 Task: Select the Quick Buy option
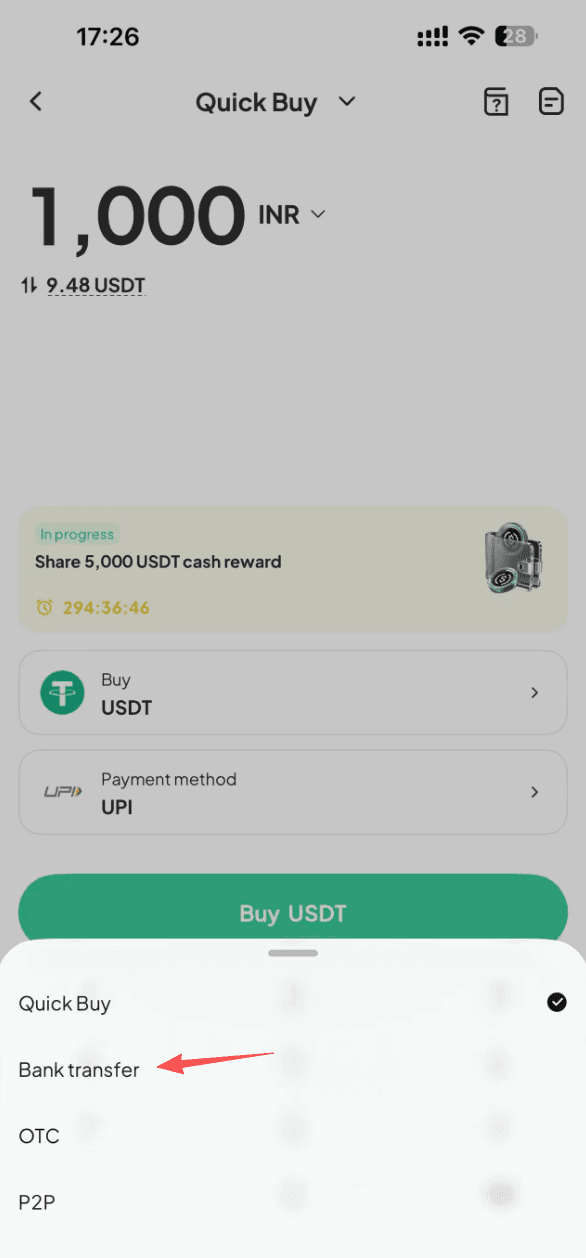coord(293,1003)
